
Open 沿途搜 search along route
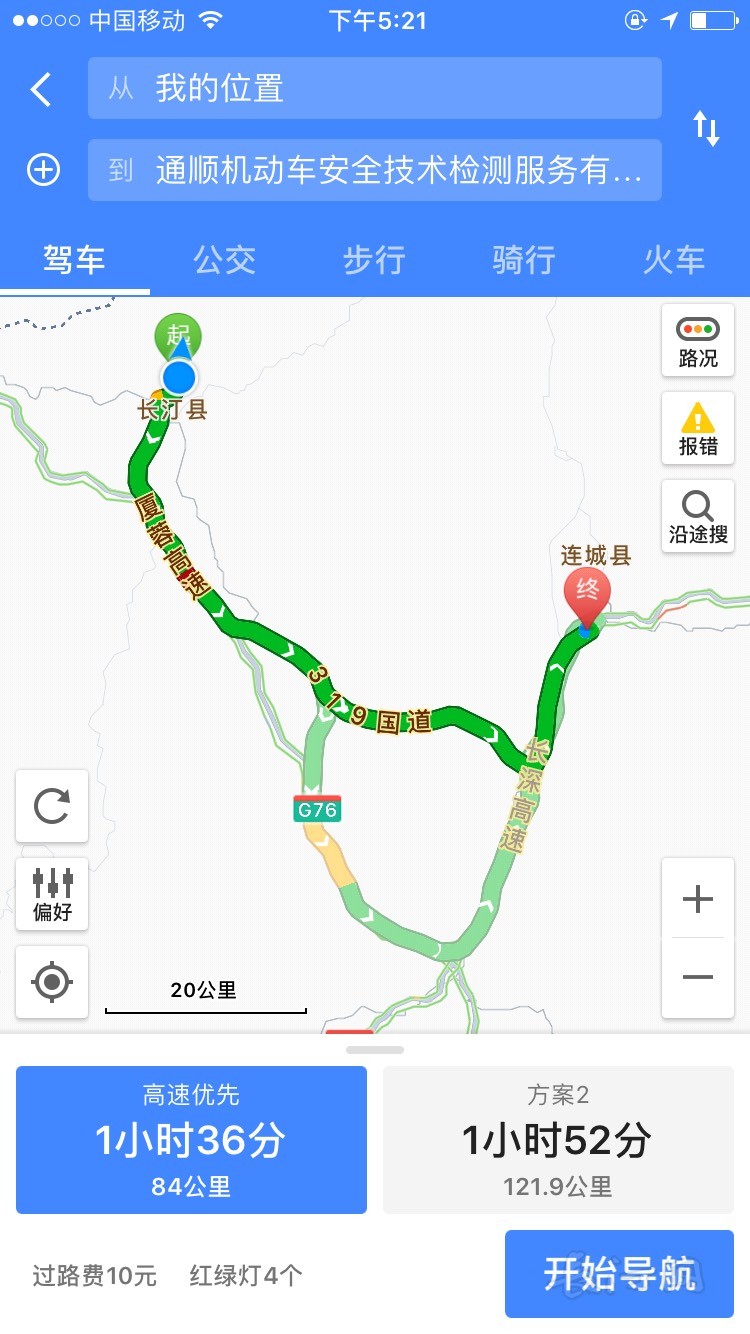coord(697,516)
